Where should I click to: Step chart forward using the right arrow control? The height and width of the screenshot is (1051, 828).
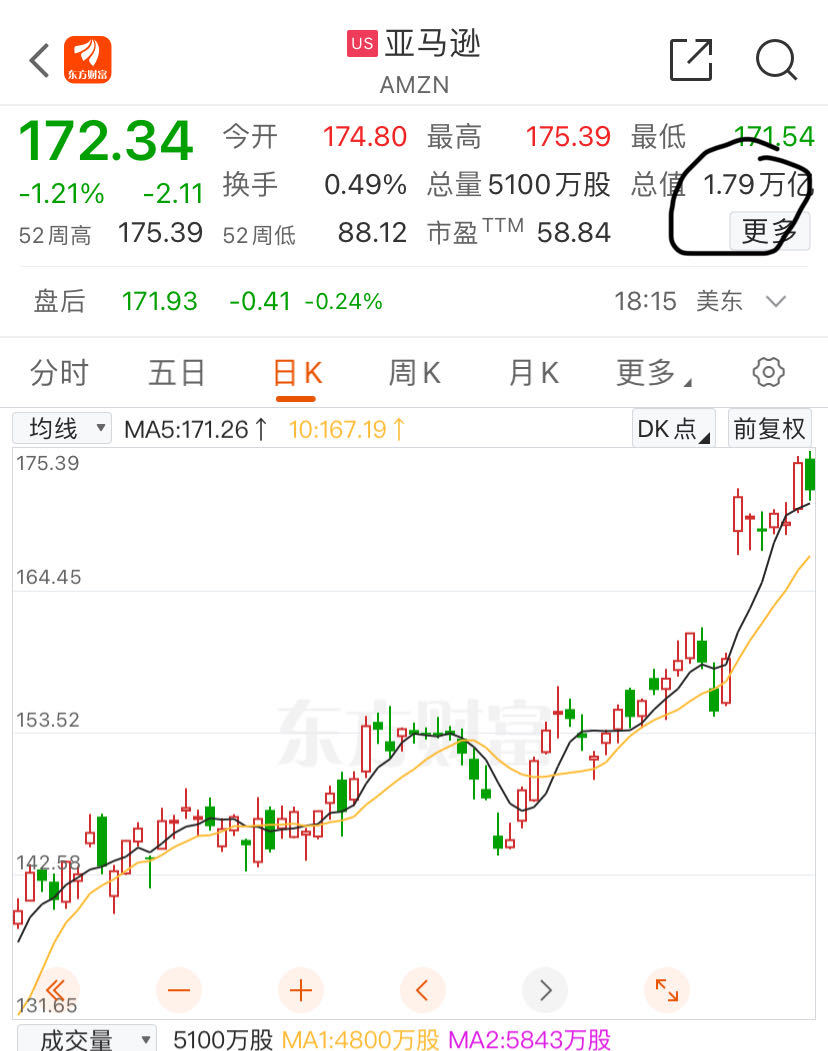tap(545, 990)
